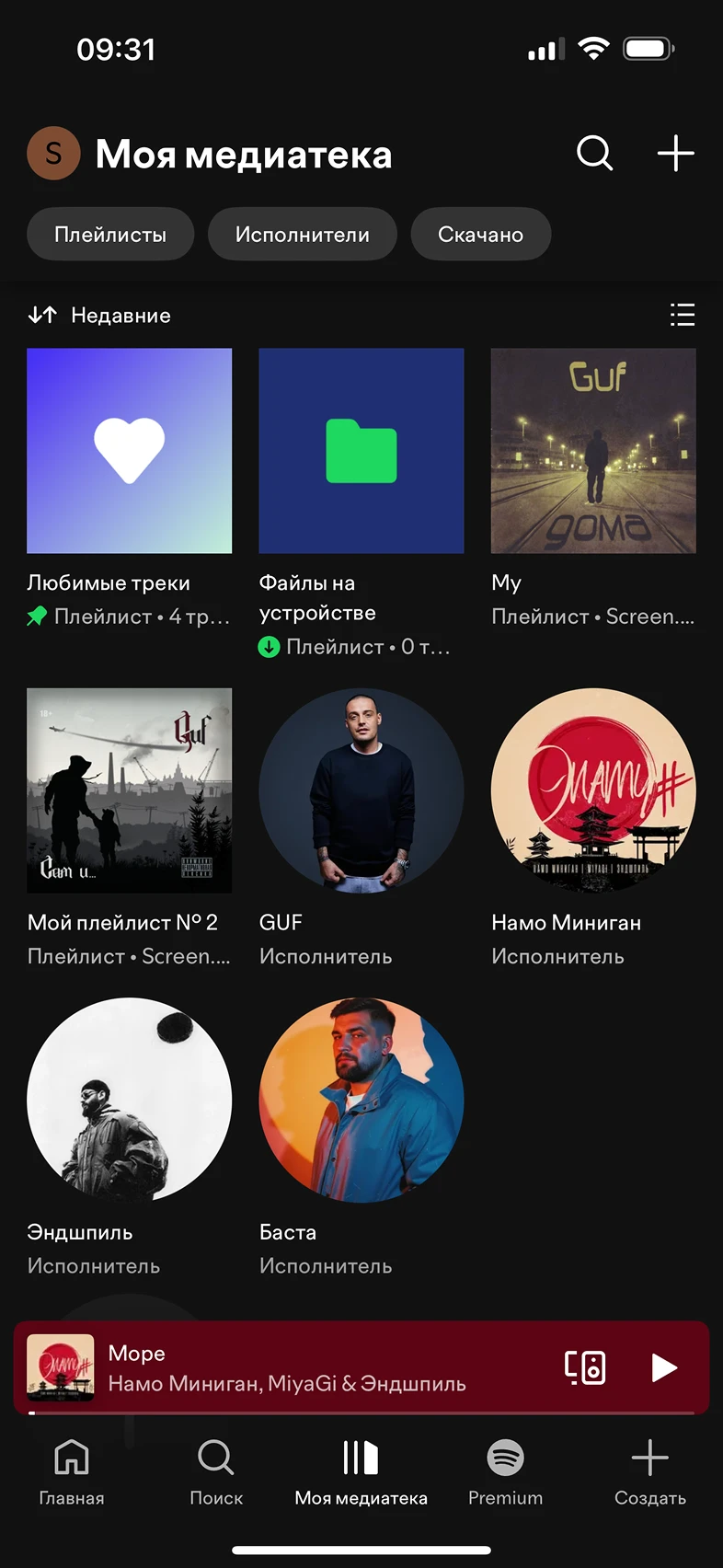Open Файлы на устройстве folder

[361, 451]
